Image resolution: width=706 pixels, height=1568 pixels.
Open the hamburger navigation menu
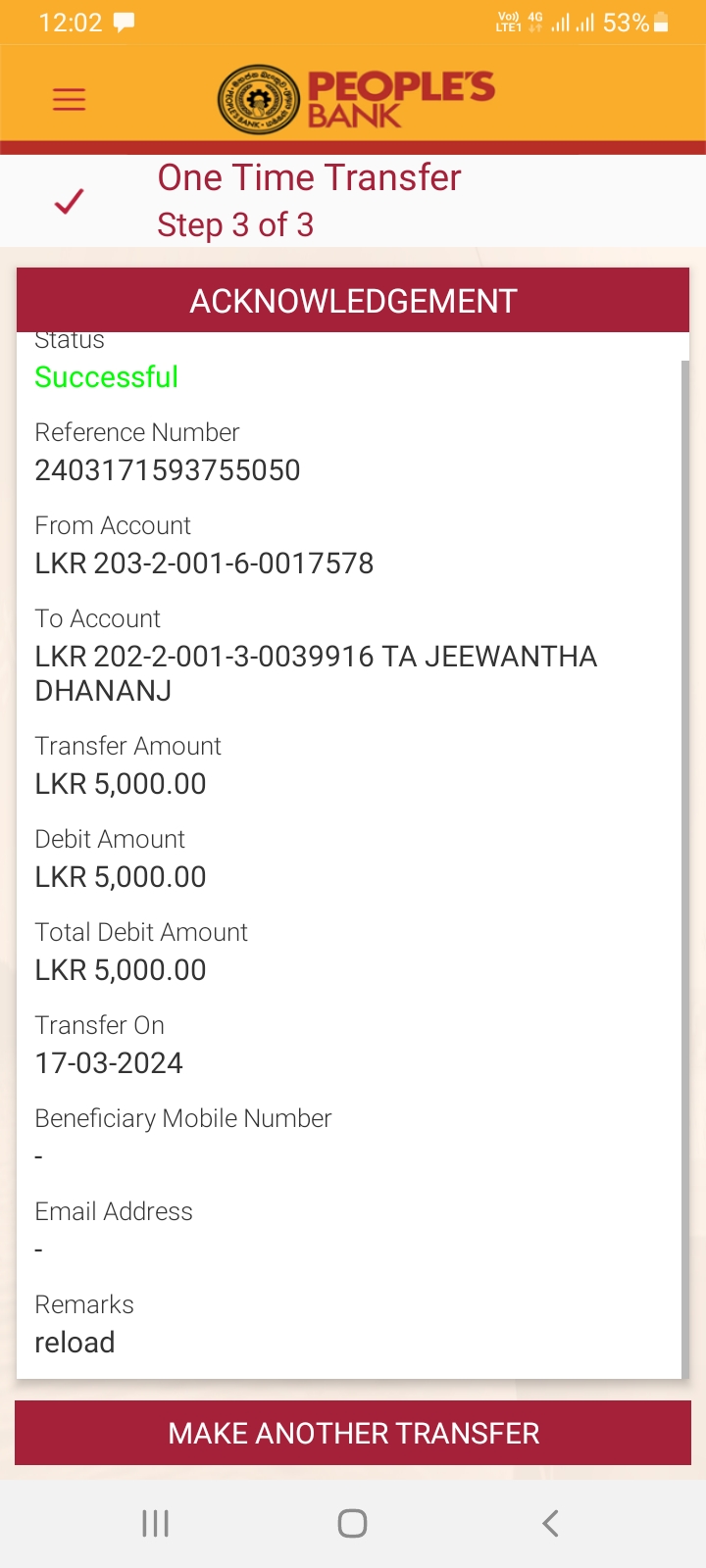click(x=69, y=99)
